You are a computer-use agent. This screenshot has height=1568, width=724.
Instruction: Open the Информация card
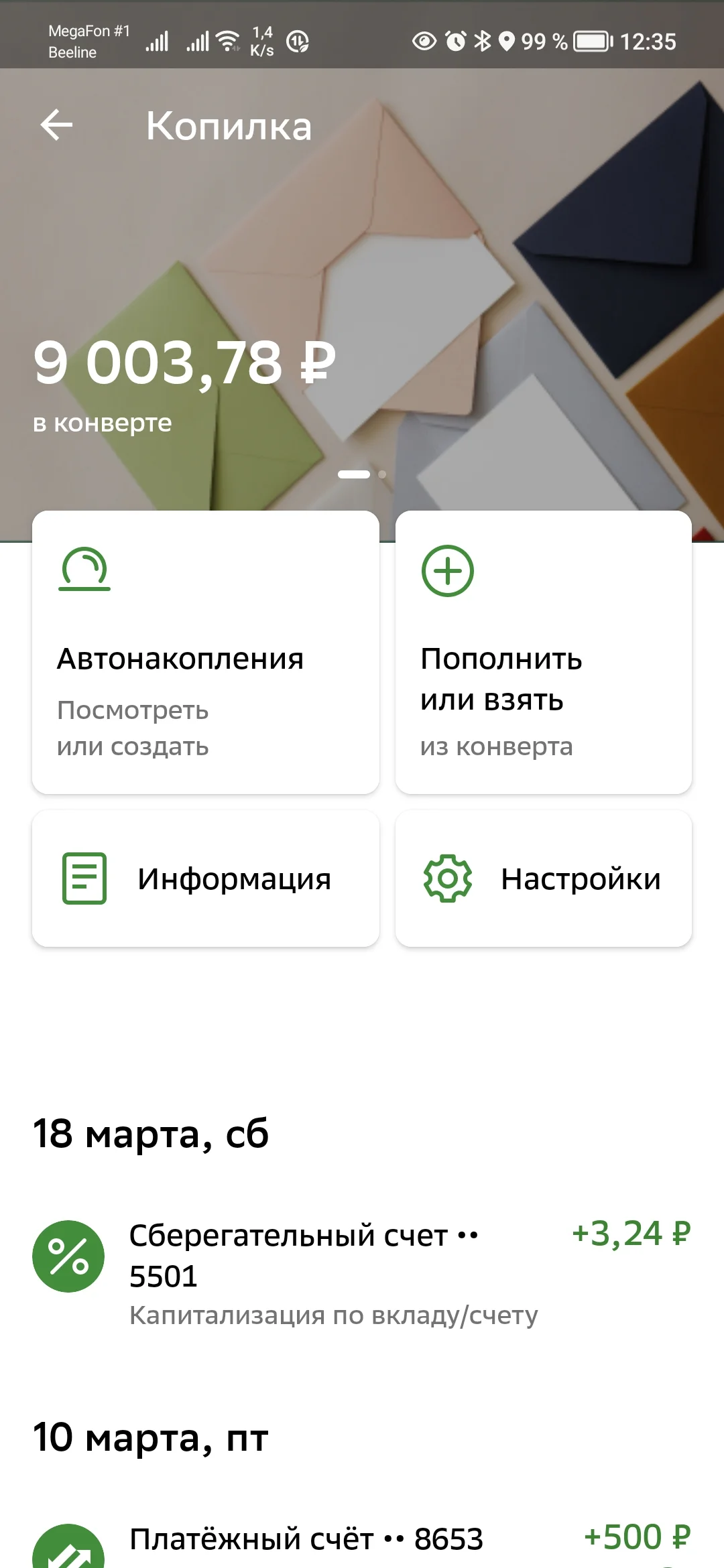(x=205, y=879)
